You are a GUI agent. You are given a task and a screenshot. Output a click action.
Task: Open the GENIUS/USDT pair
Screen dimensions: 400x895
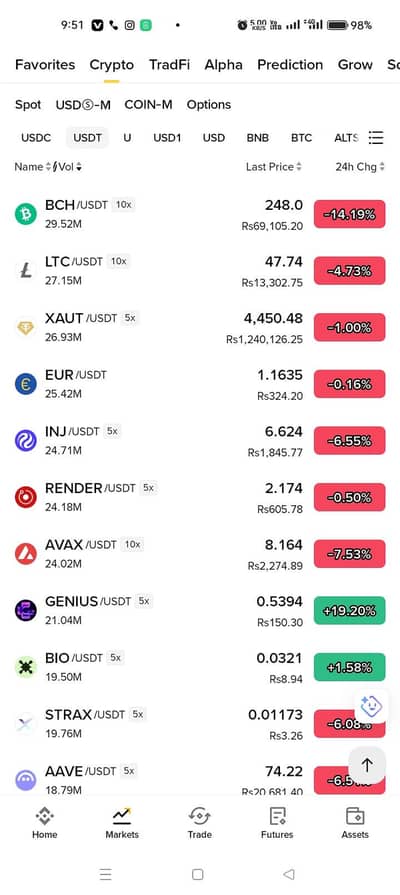[200, 611]
